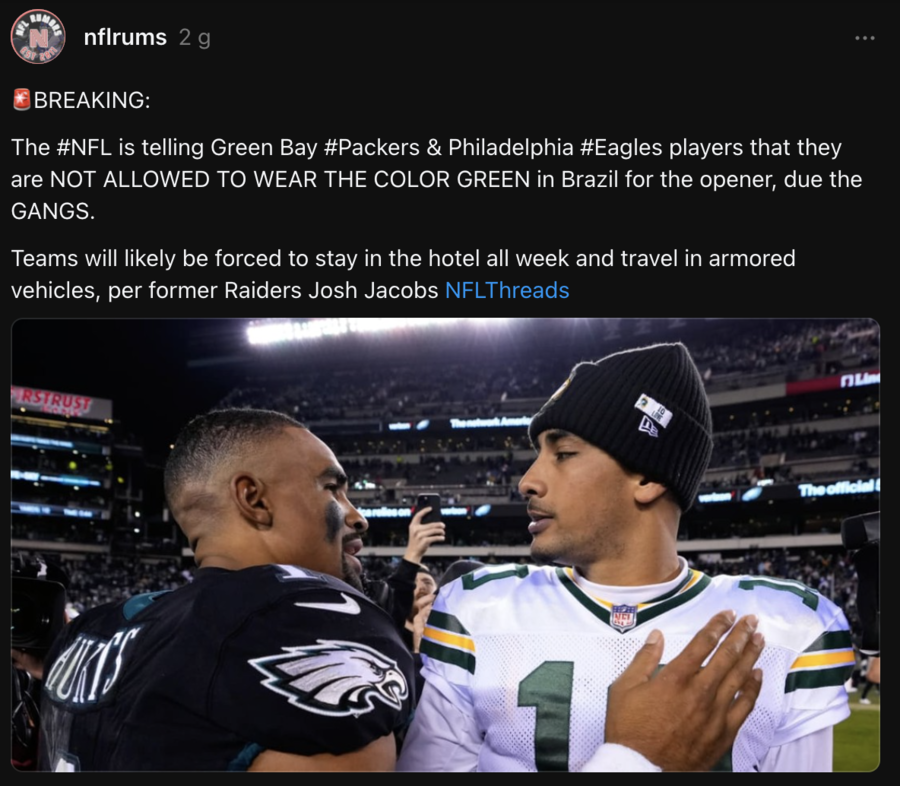
Task: Open the post's three-dot overflow menu
Action: (864, 38)
